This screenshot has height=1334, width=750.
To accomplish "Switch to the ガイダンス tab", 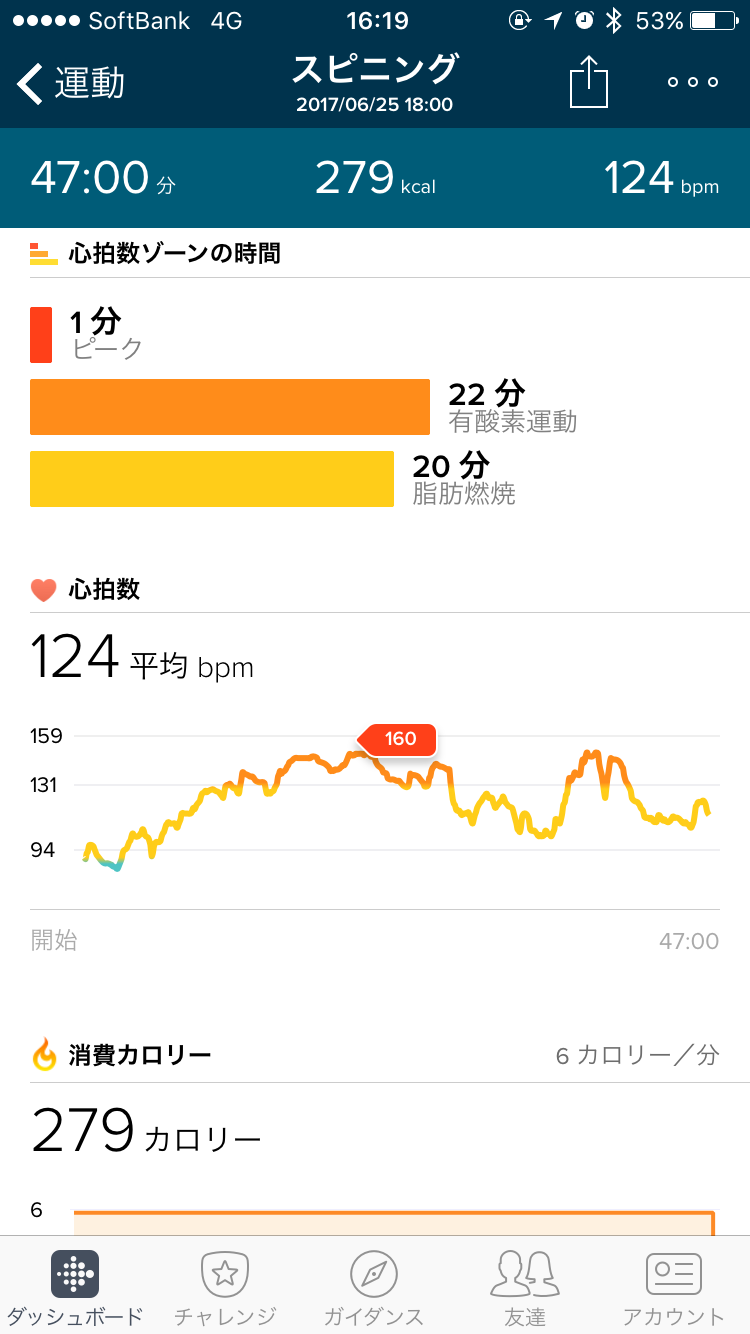I will pyautogui.click(x=374, y=1287).
